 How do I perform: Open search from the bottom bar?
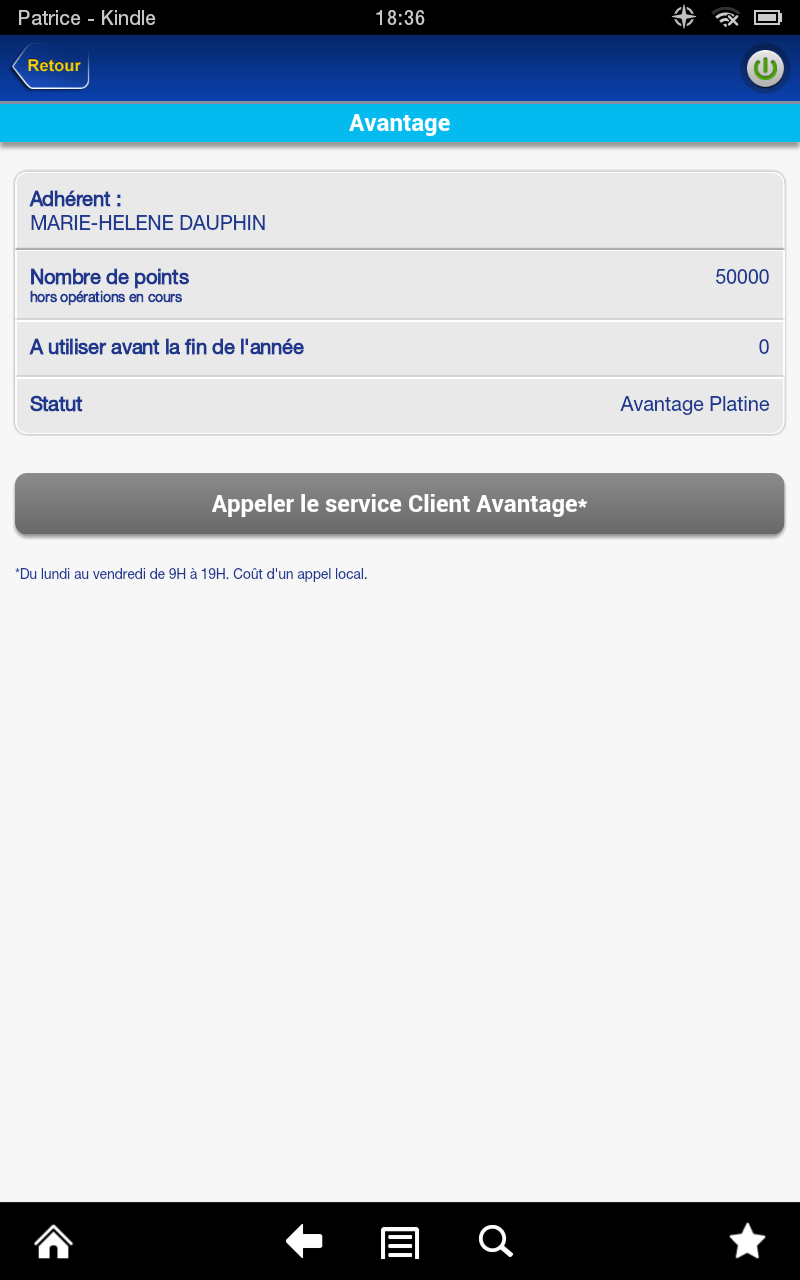pos(495,1241)
